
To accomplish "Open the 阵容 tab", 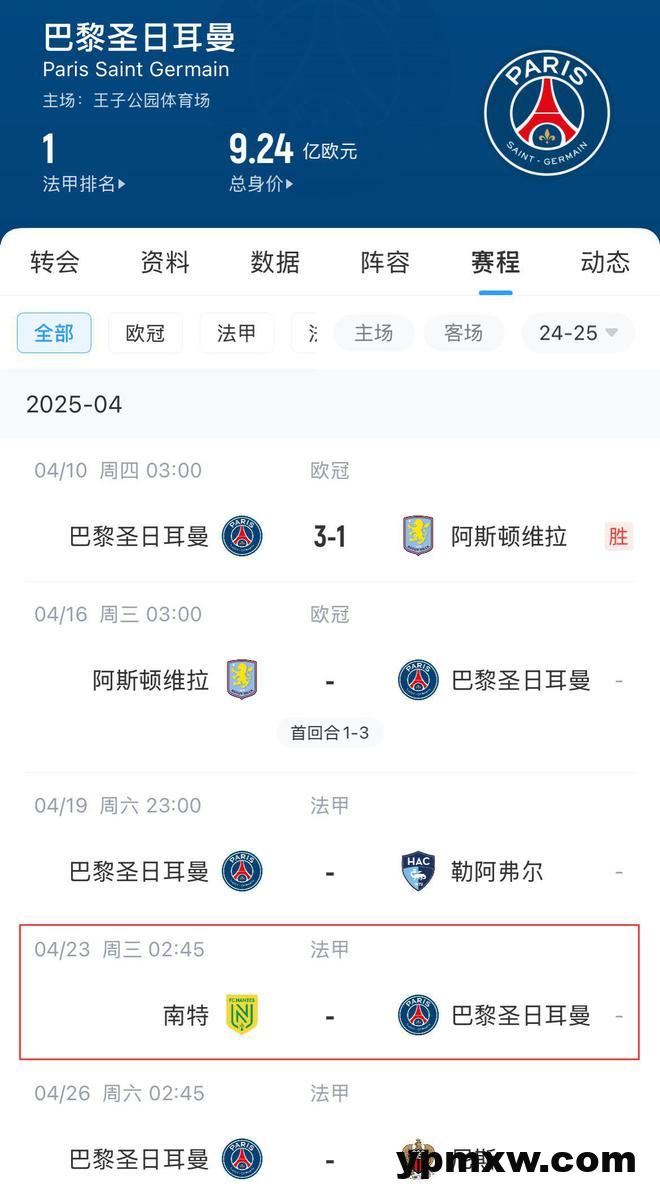I will point(385,263).
